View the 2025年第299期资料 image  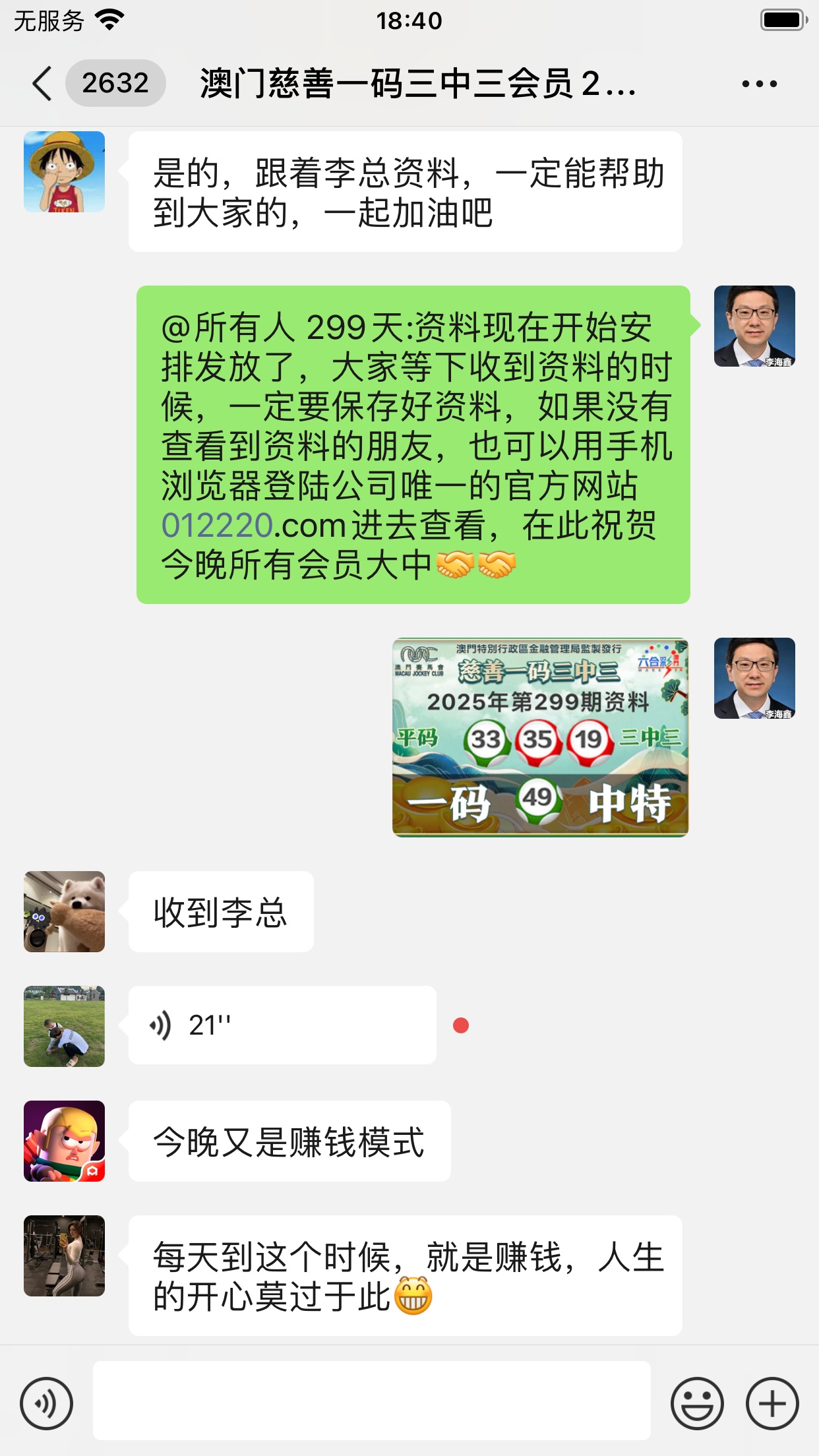coord(540,737)
